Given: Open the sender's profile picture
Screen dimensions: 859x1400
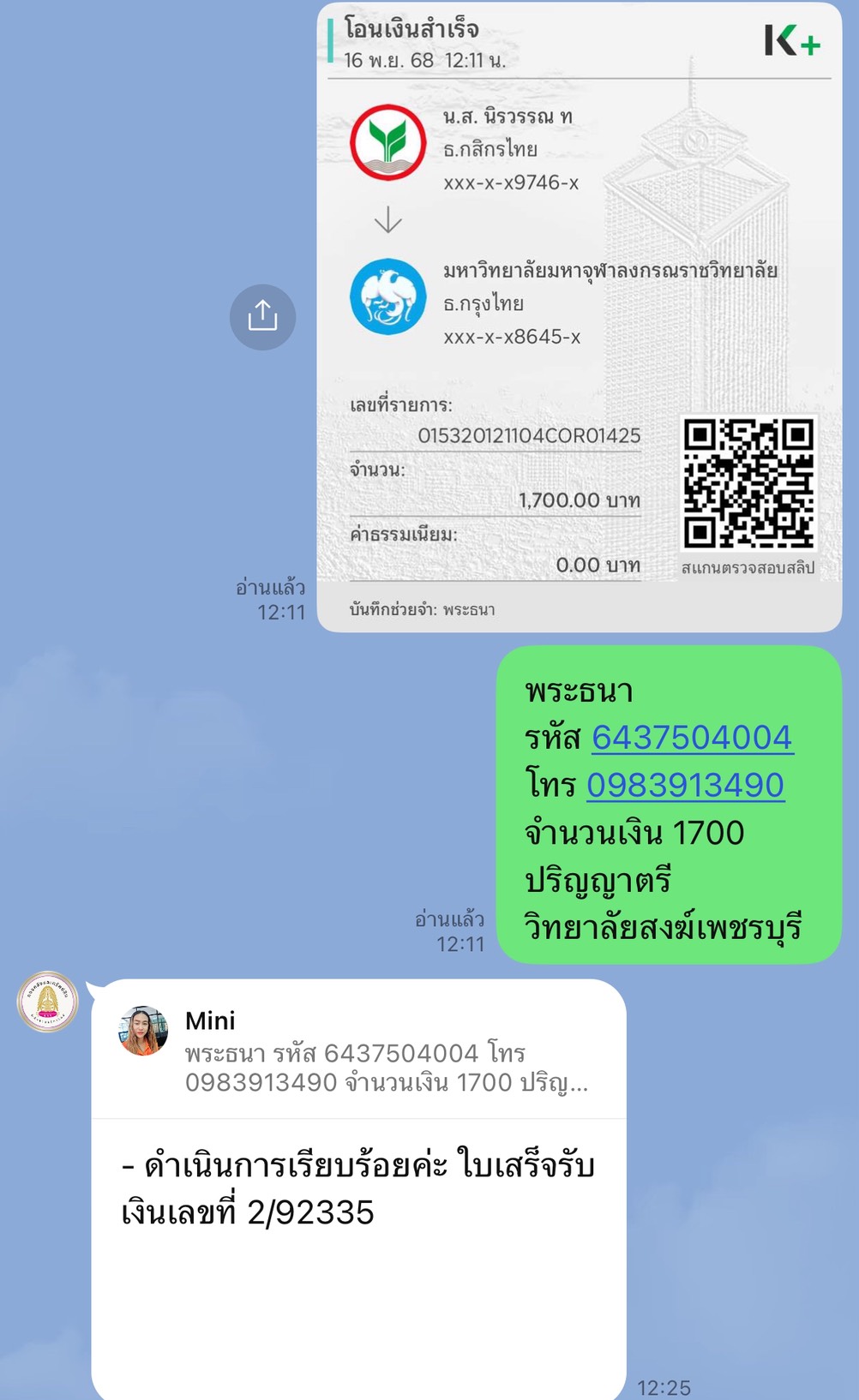Looking at the screenshot, I should [48, 1002].
